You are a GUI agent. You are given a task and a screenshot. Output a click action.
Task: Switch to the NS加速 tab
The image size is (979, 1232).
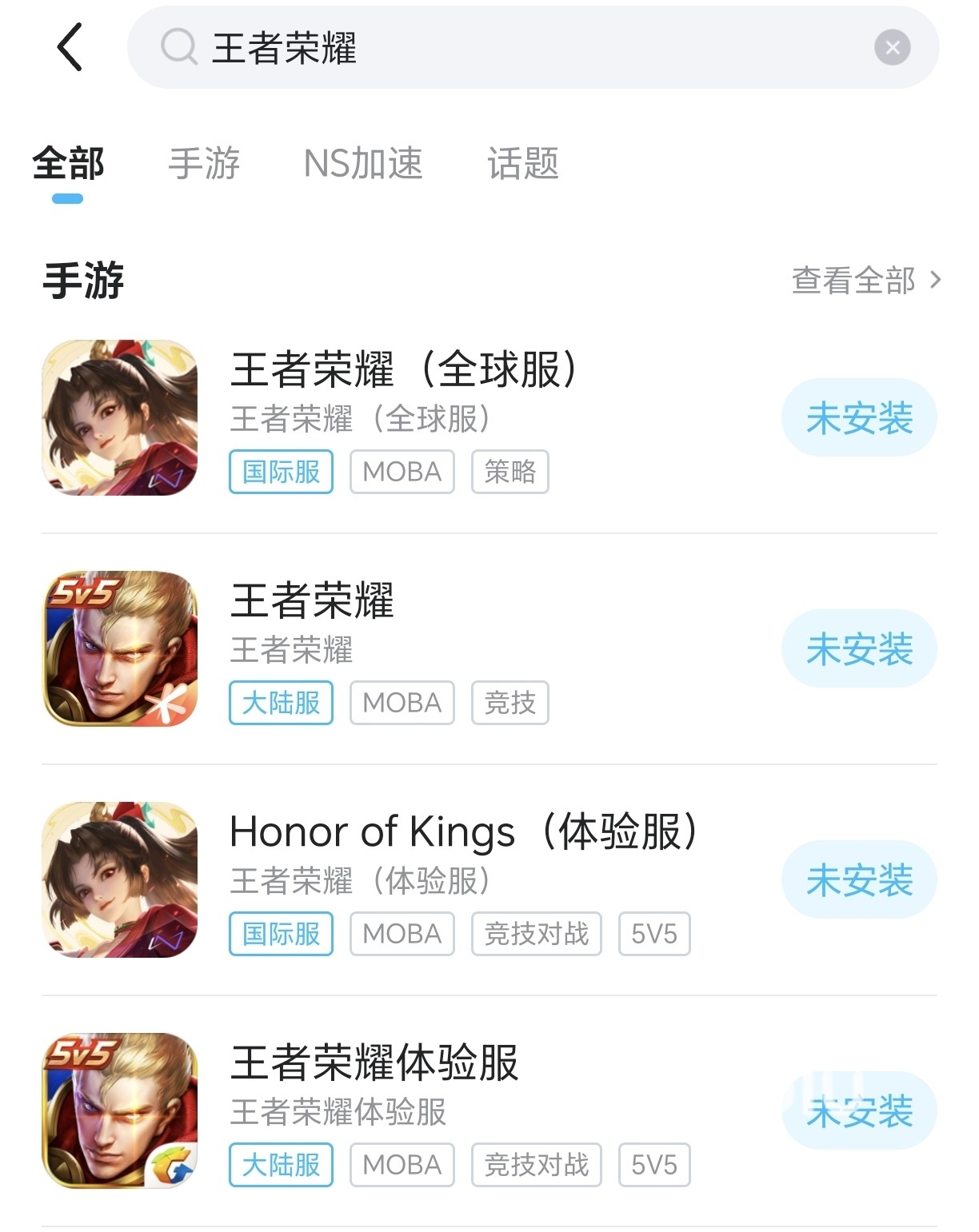coord(362,164)
